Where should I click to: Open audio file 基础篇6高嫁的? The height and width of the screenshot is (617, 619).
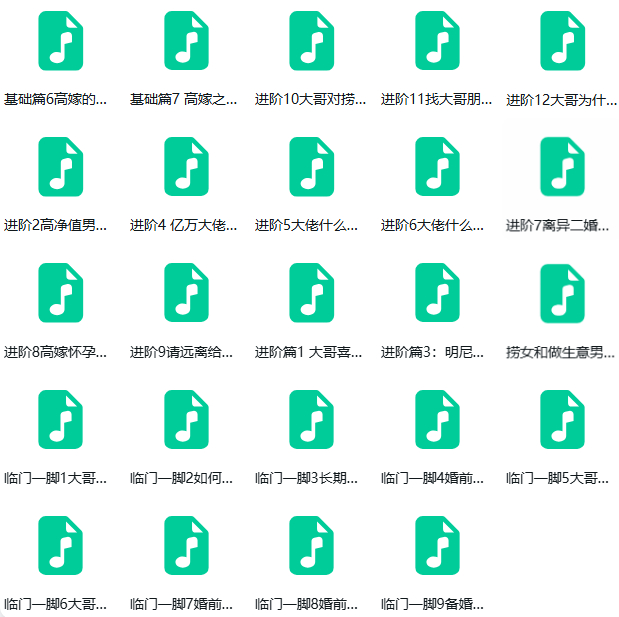(x=59, y=41)
